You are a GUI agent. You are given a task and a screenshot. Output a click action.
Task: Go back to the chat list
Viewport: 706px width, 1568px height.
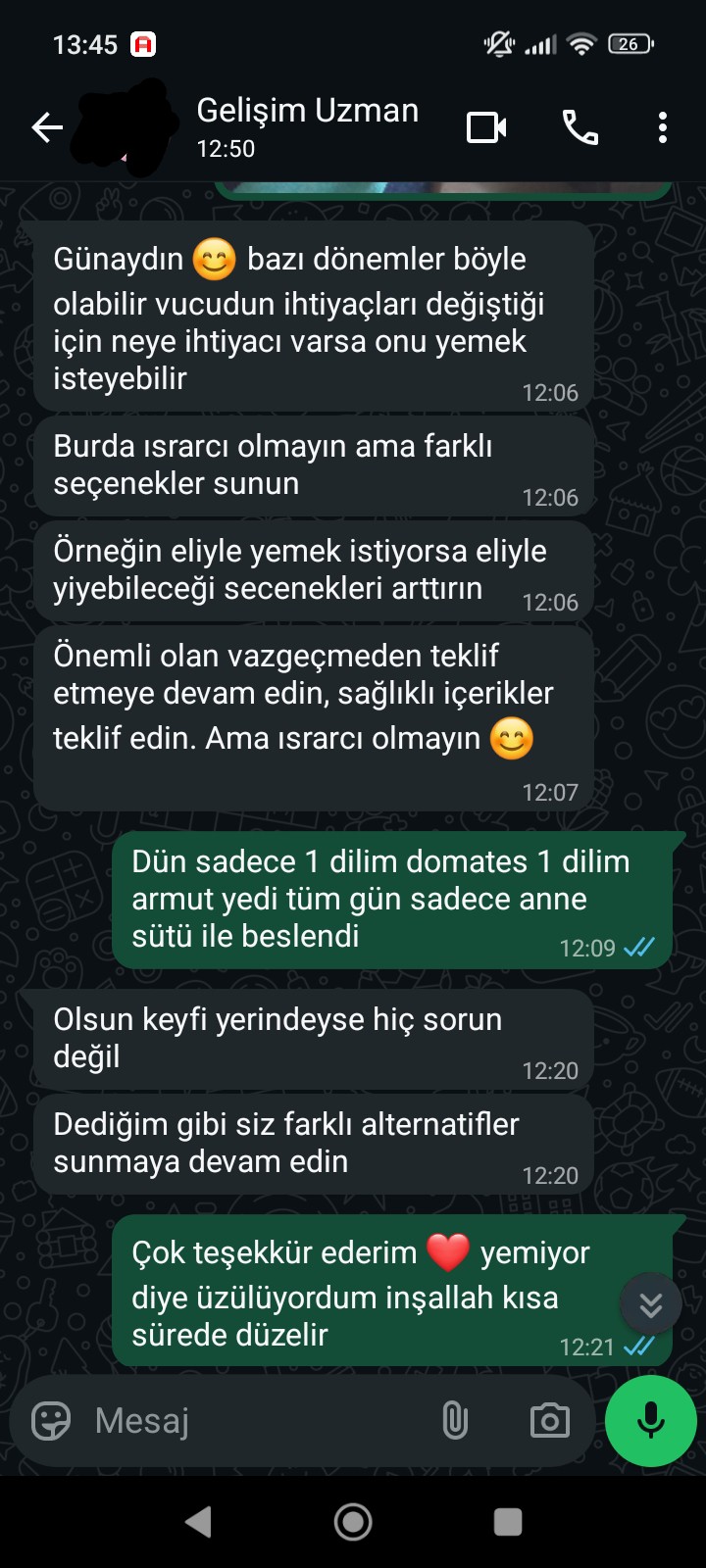pos(46,127)
